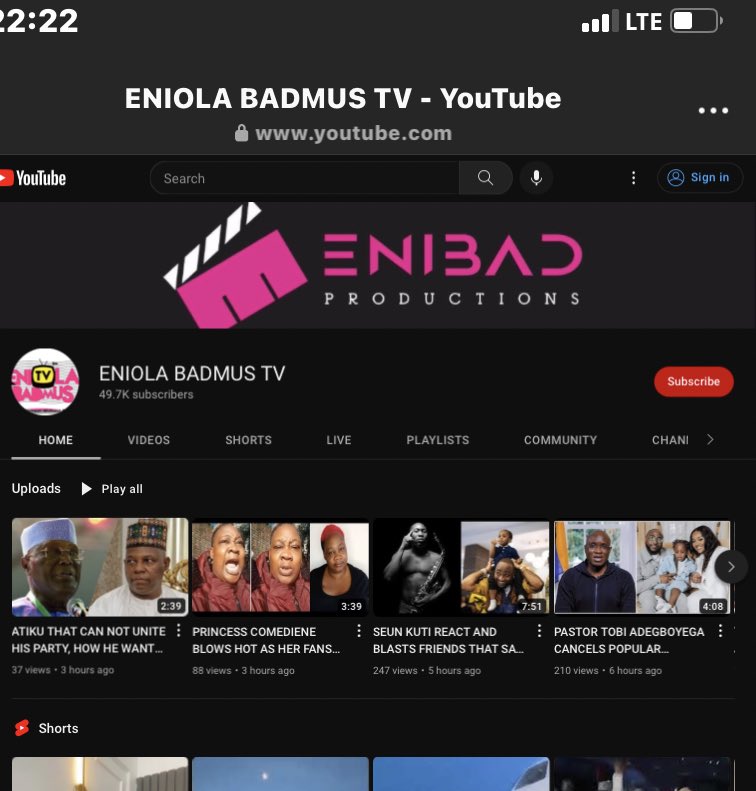This screenshot has width=756, height=791.
Task: Start voice search with the microphone
Action: coord(537,178)
